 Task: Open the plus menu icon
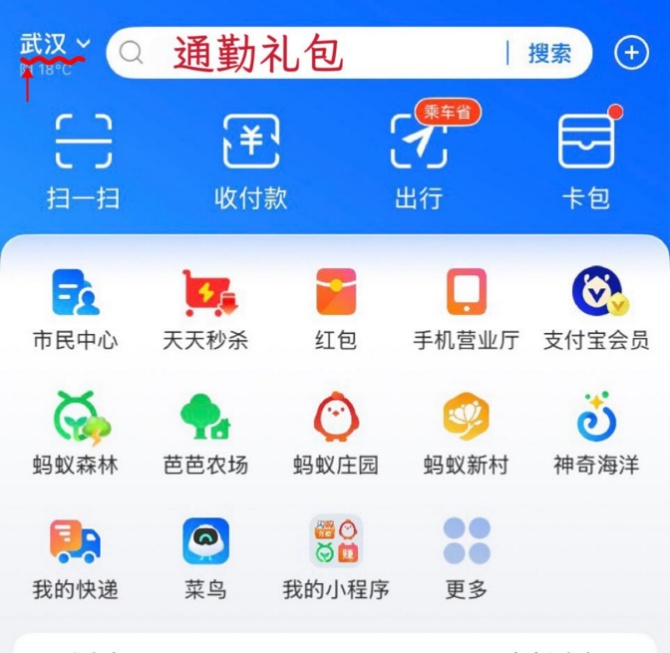tap(631, 53)
